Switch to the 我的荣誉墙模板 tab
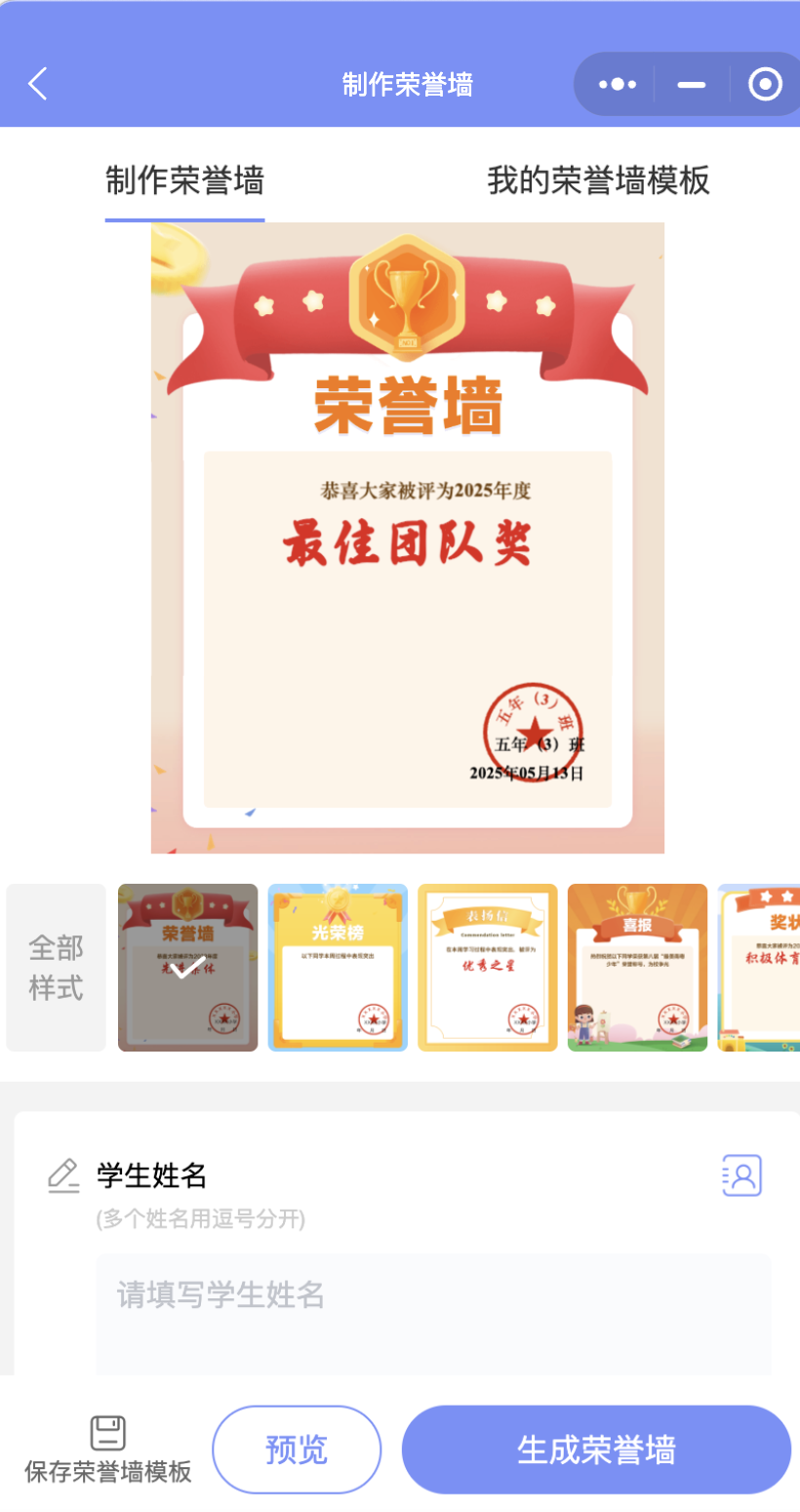The width and height of the screenshot is (800, 1512). (598, 180)
